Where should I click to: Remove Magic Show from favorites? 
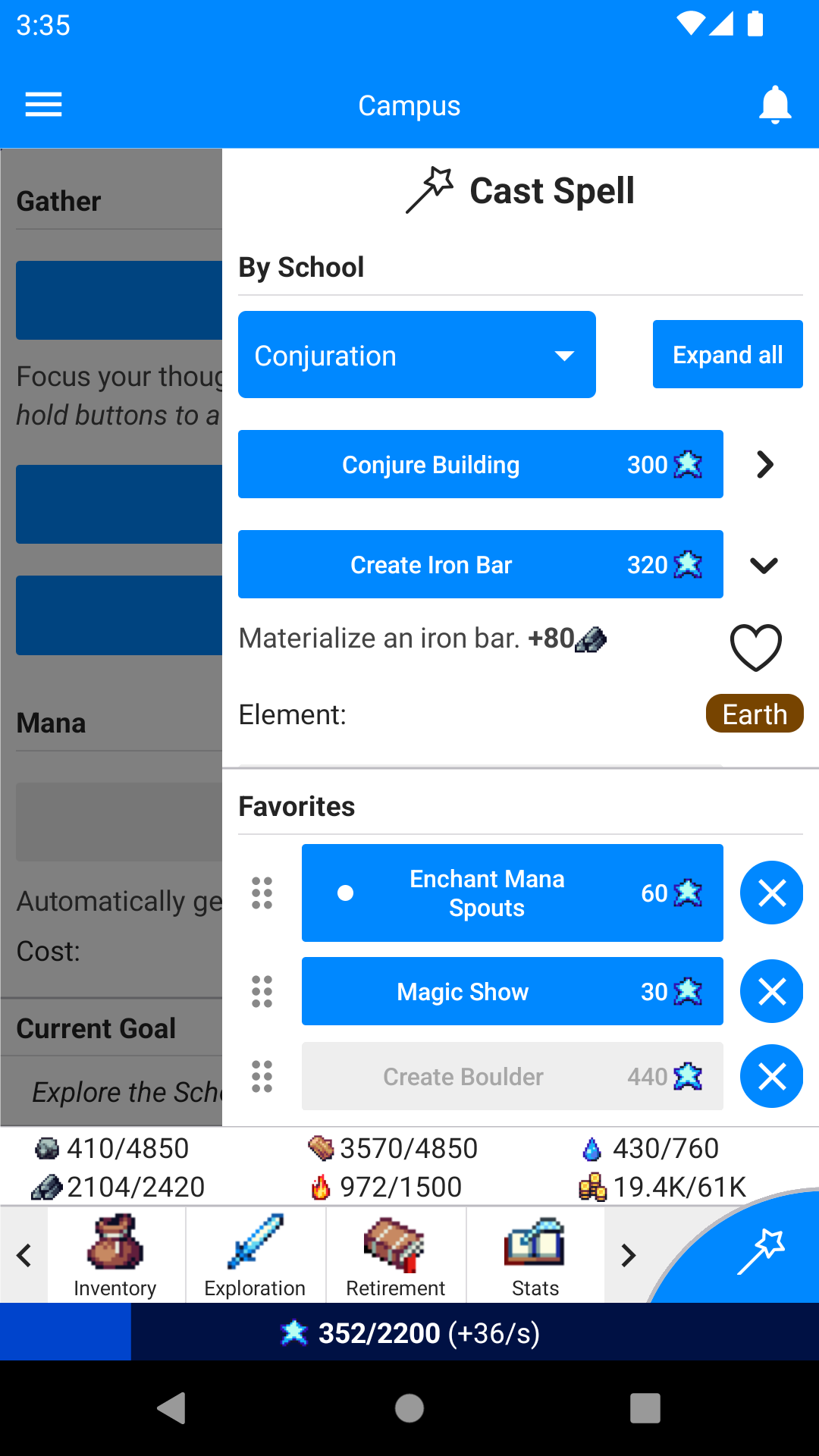coord(771,991)
